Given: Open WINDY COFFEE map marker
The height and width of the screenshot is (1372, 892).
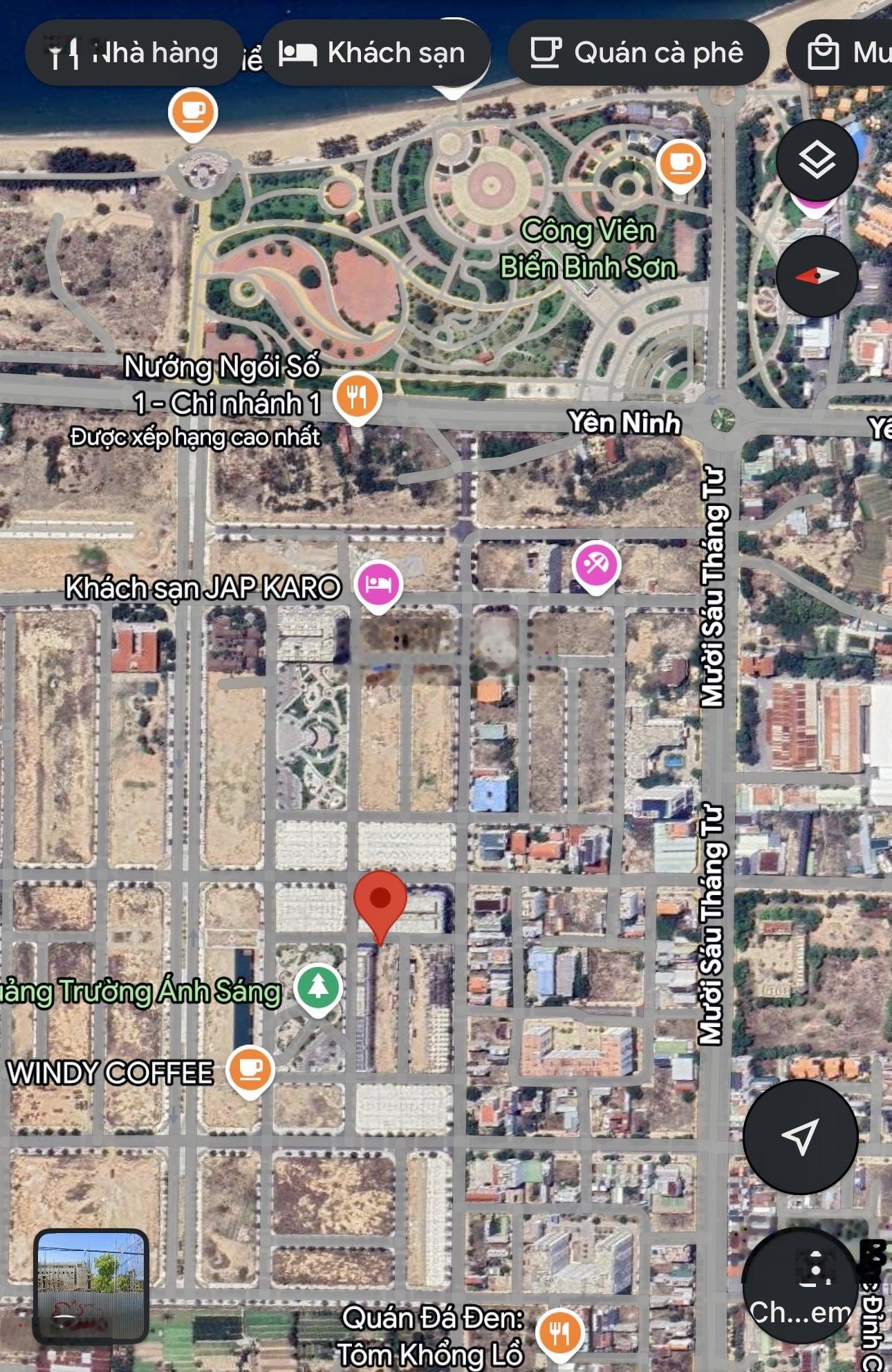Looking at the screenshot, I should 250,1069.
